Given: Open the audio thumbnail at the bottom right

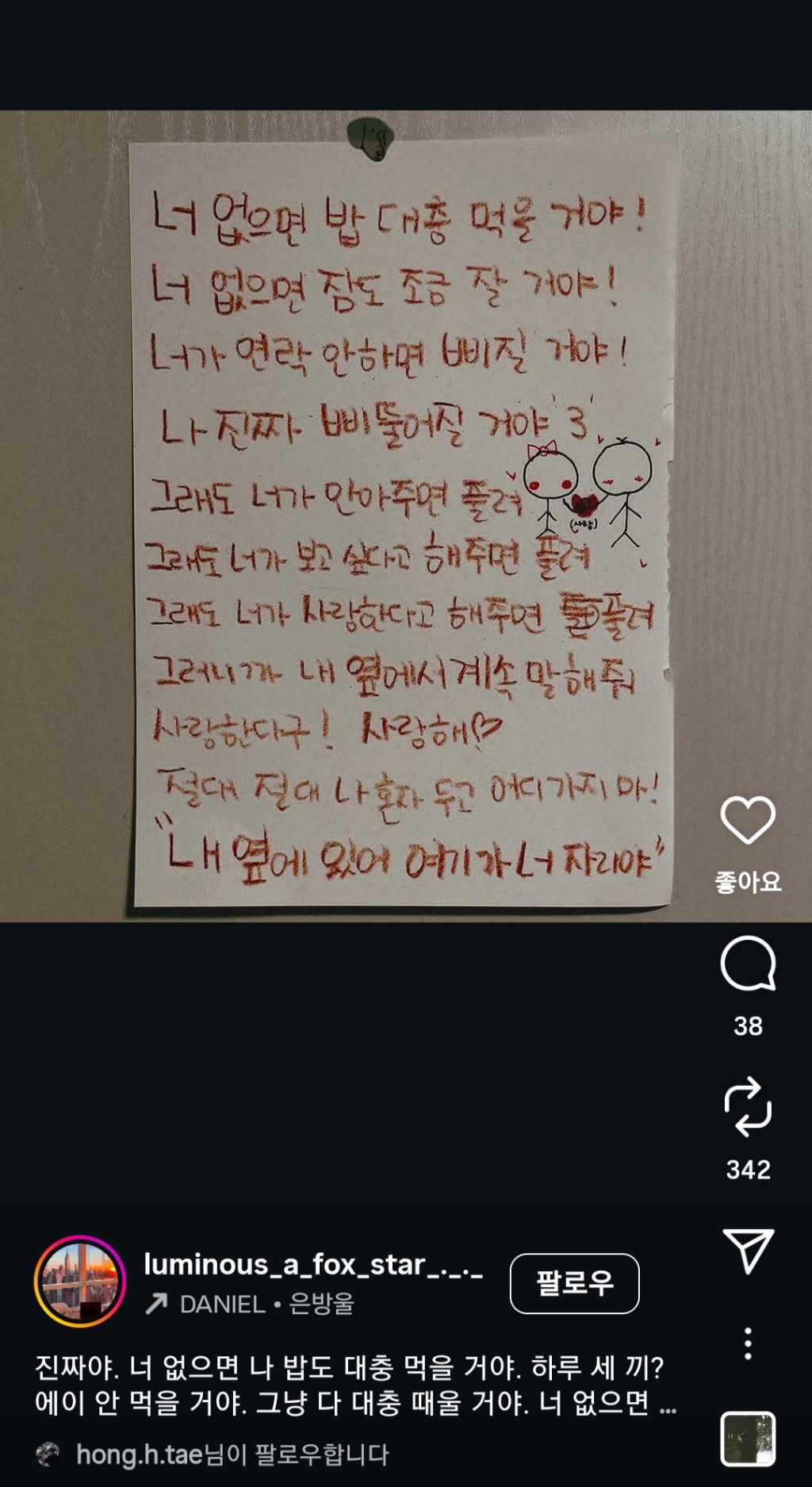Looking at the screenshot, I should (x=747, y=1439).
